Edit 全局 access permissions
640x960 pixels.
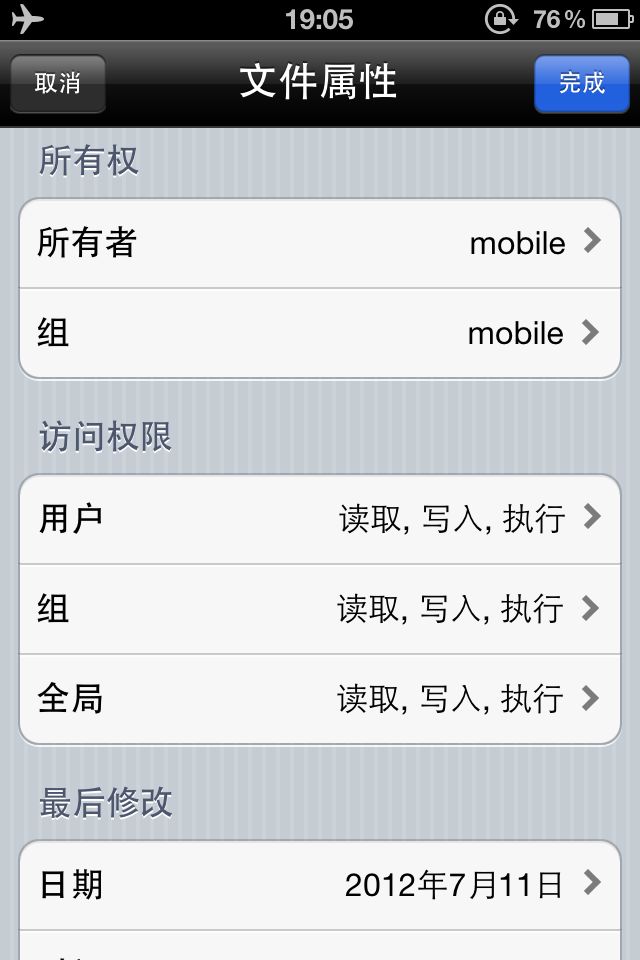click(320, 699)
